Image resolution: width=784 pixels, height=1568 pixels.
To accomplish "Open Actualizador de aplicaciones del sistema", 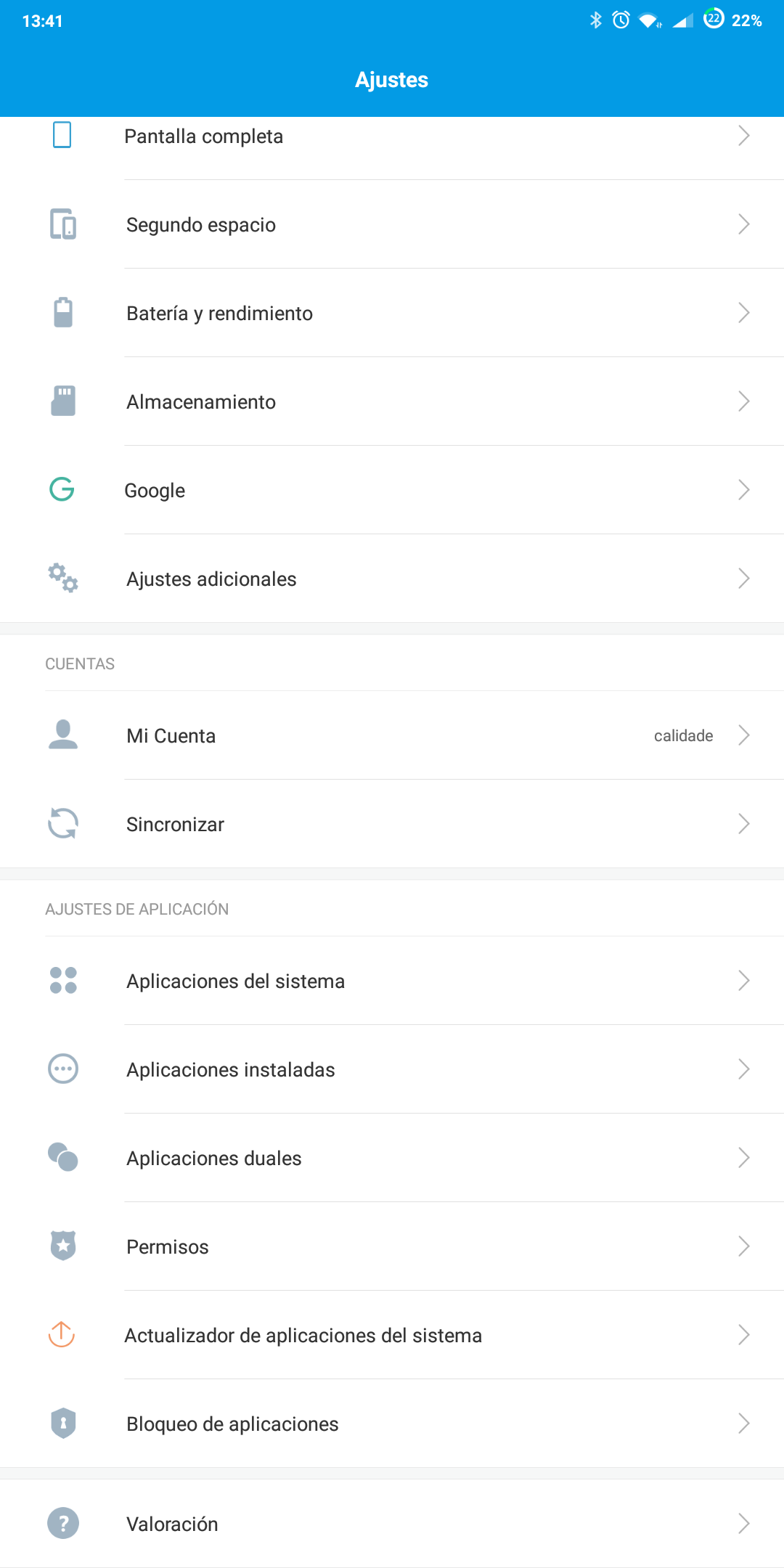I will click(392, 1335).
